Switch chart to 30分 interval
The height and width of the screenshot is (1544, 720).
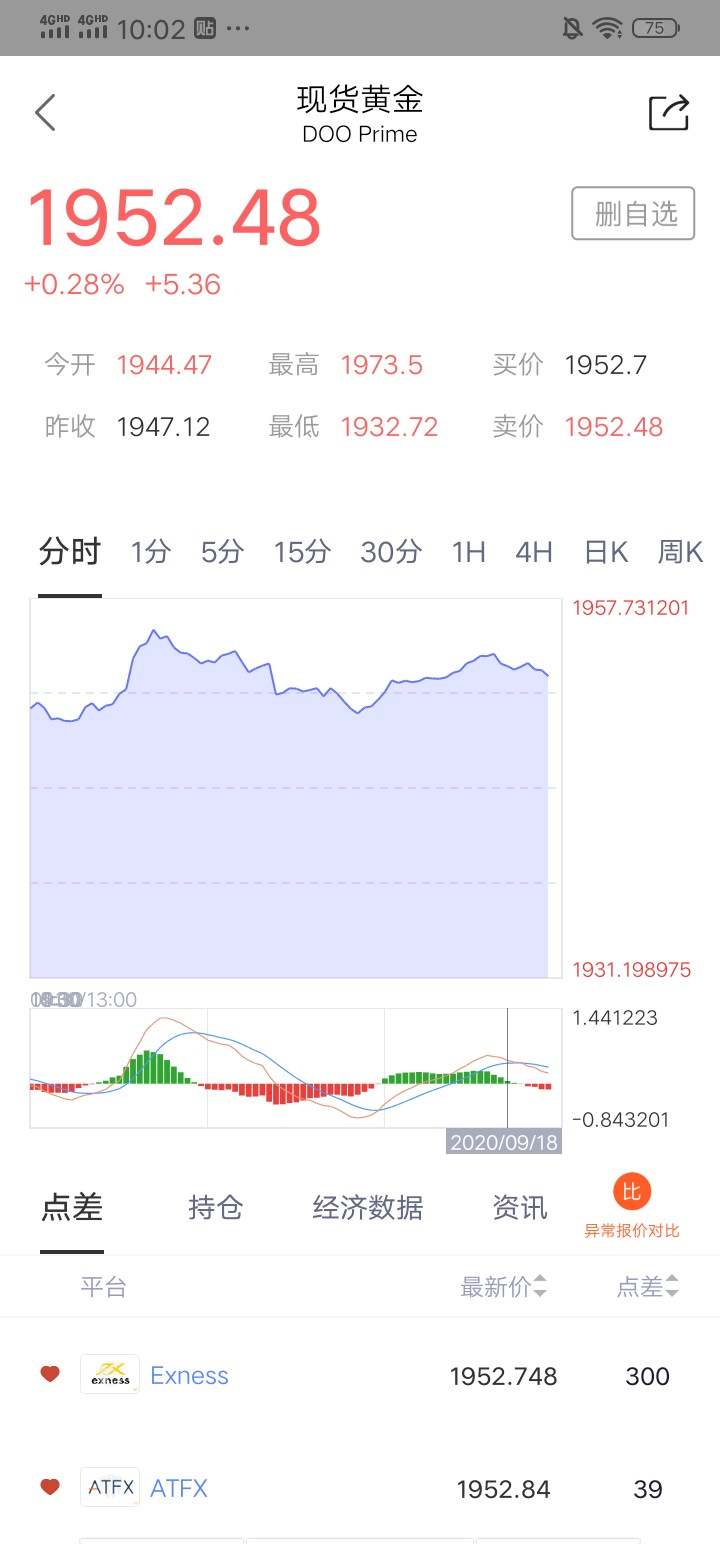[x=391, y=552]
